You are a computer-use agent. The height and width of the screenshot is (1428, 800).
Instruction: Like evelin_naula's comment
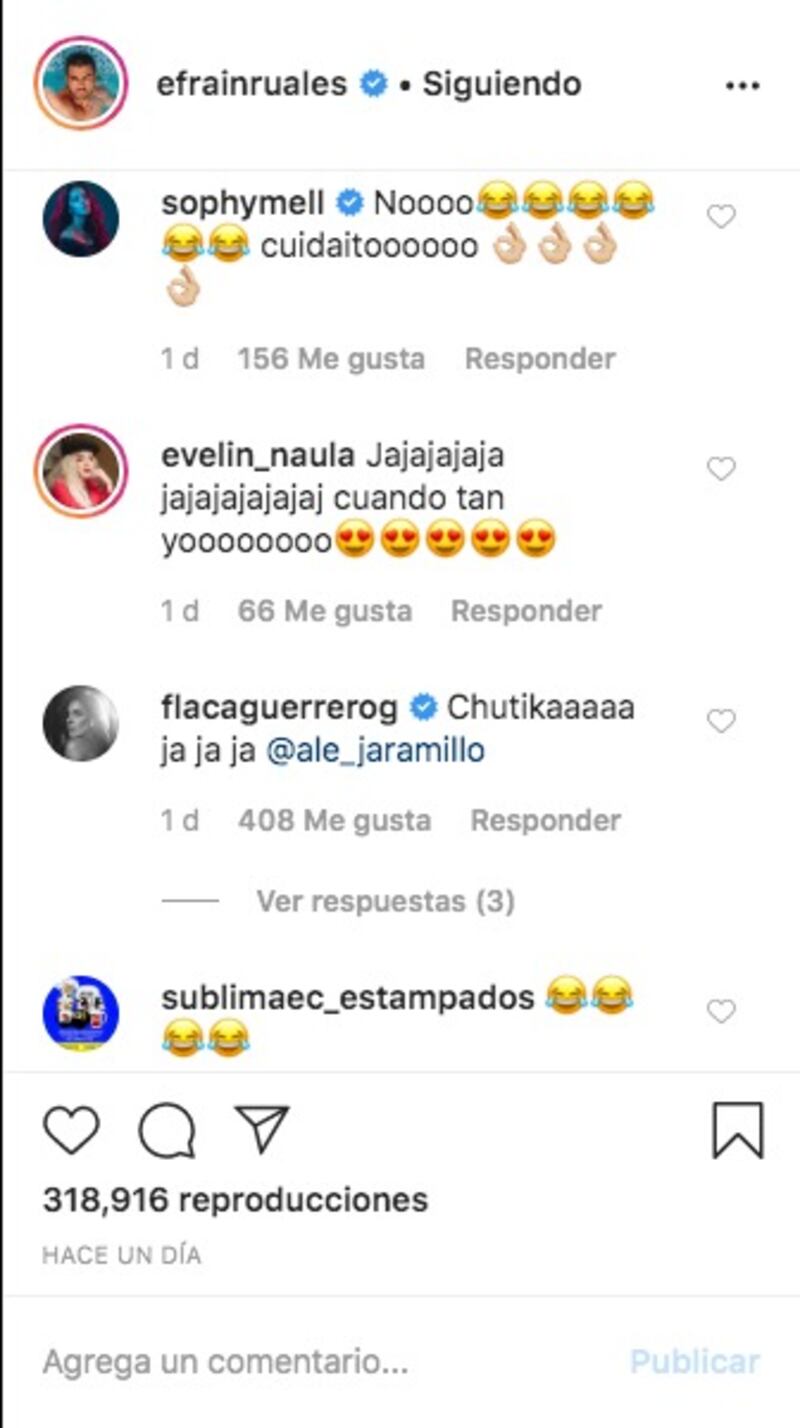721,468
